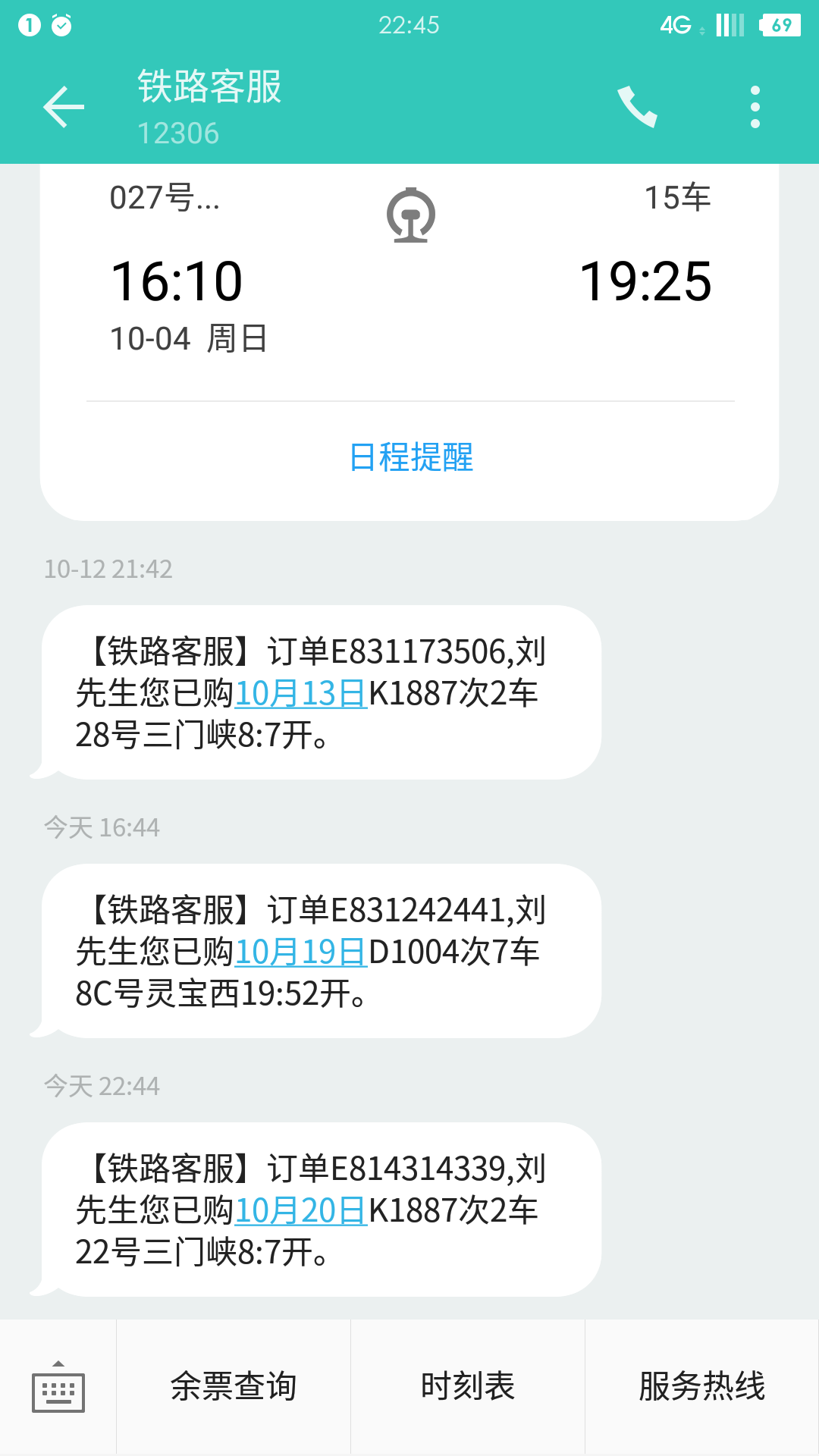Image resolution: width=819 pixels, height=1456 pixels.
Task: Open the 10月19日 date link
Action: (301, 949)
